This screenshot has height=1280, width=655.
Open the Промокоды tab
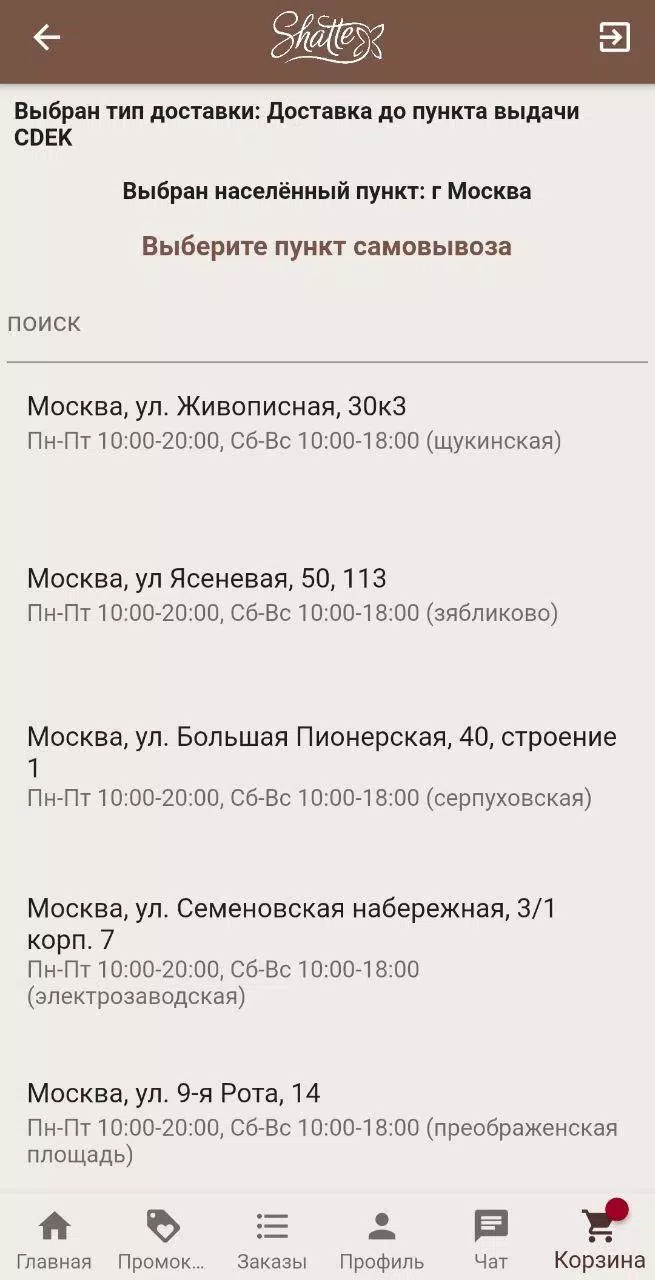pos(162,1238)
